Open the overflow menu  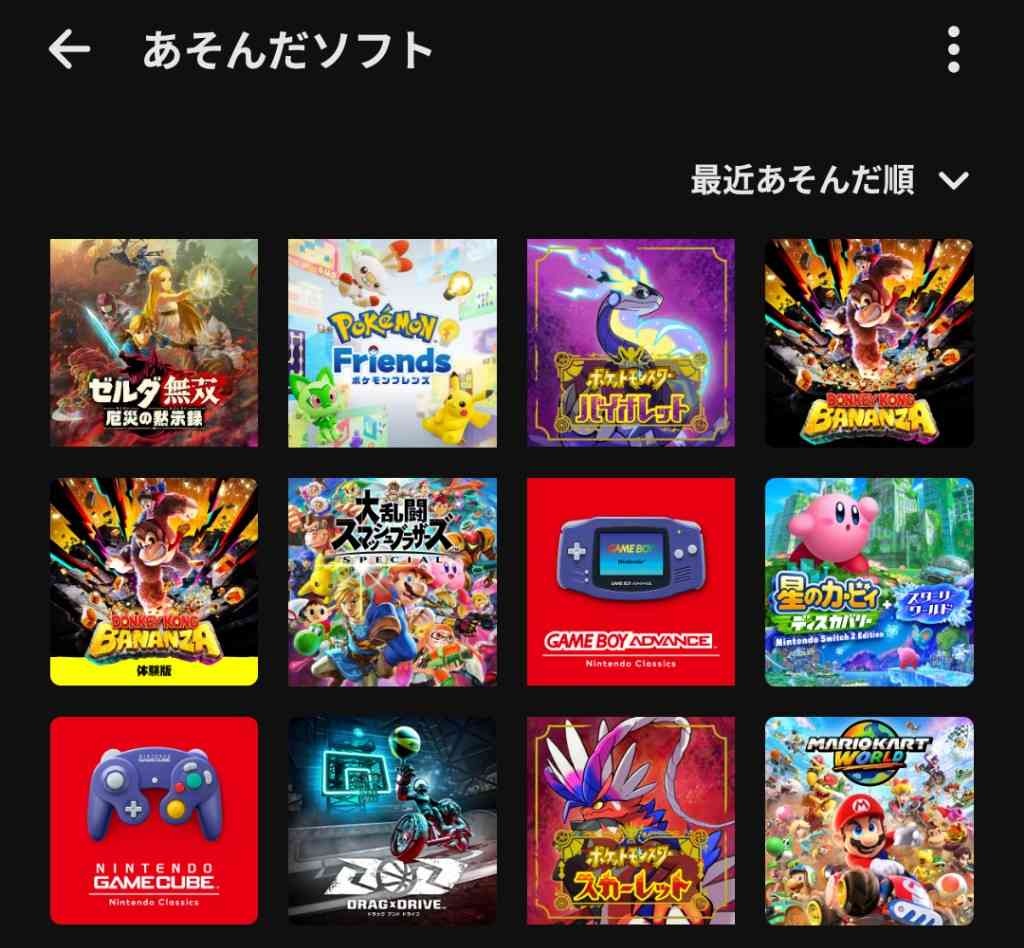click(953, 49)
